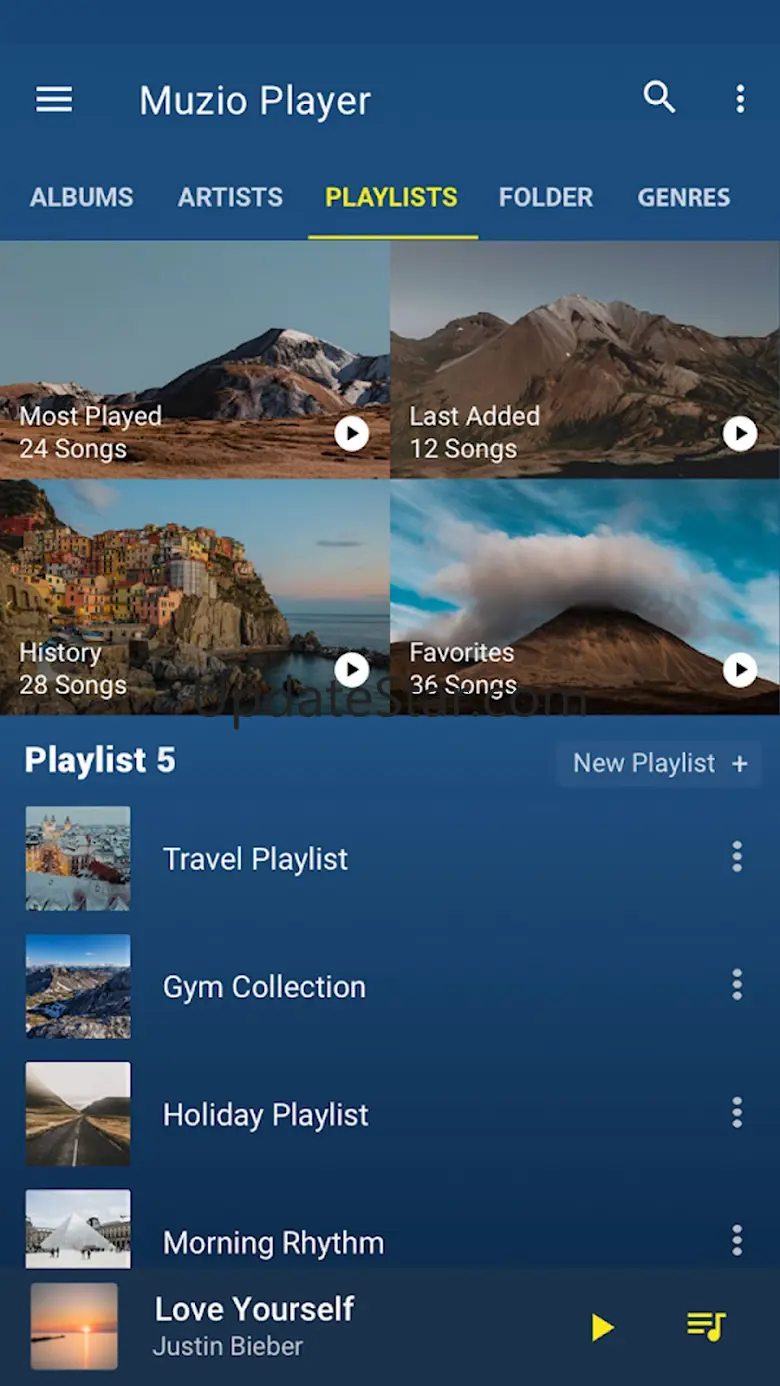This screenshot has height=1386, width=780.
Task: Play the Most Played playlist
Action: (x=352, y=434)
